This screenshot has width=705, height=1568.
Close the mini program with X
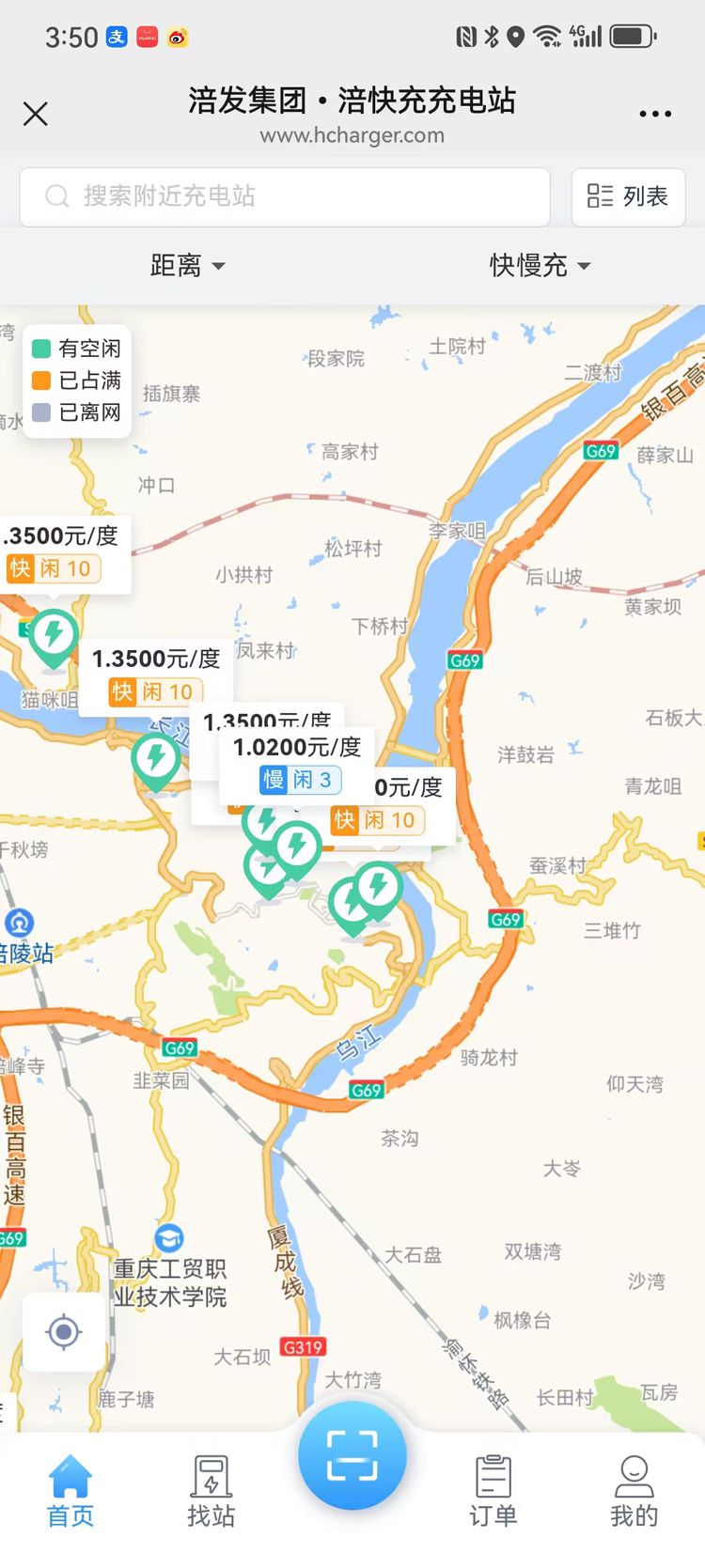[x=36, y=115]
